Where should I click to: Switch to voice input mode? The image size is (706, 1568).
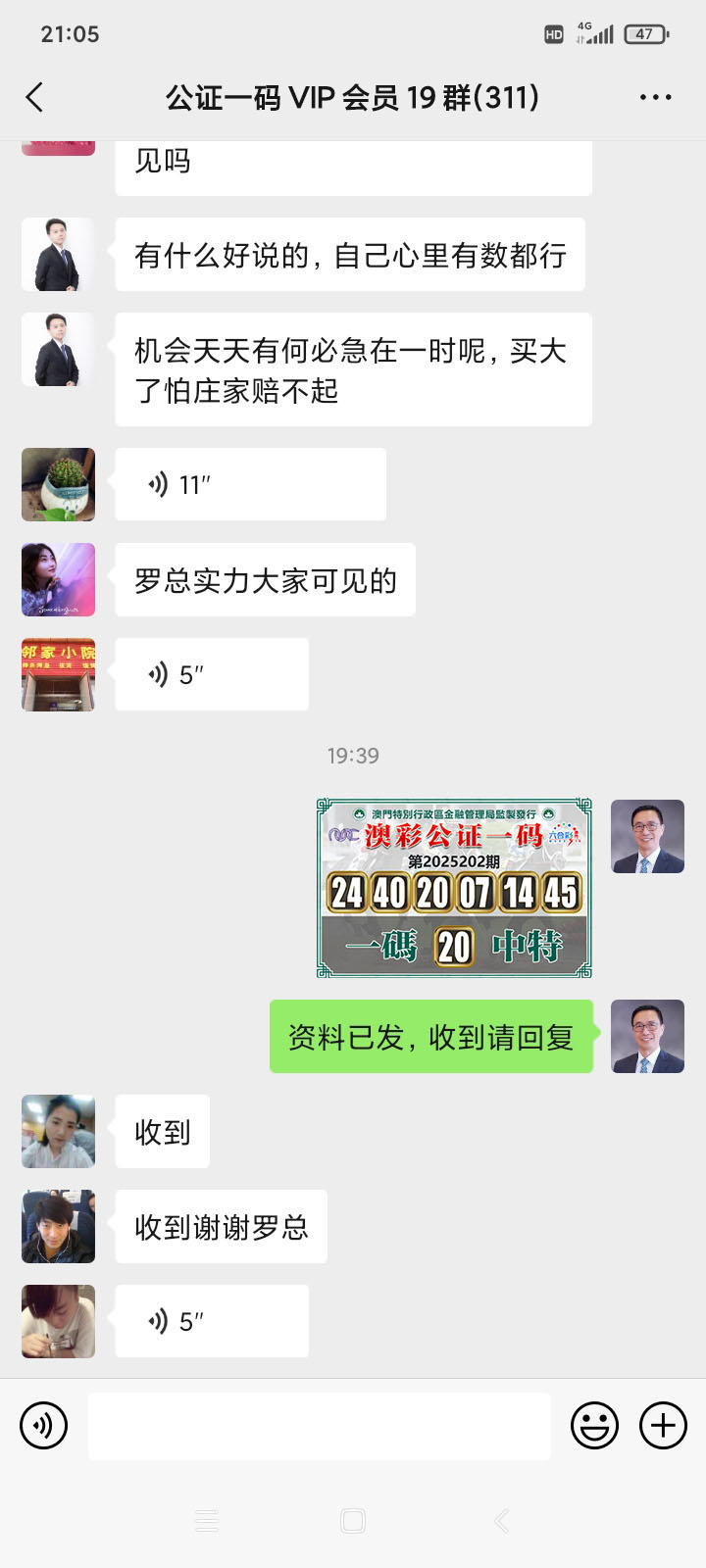click(43, 1425)
